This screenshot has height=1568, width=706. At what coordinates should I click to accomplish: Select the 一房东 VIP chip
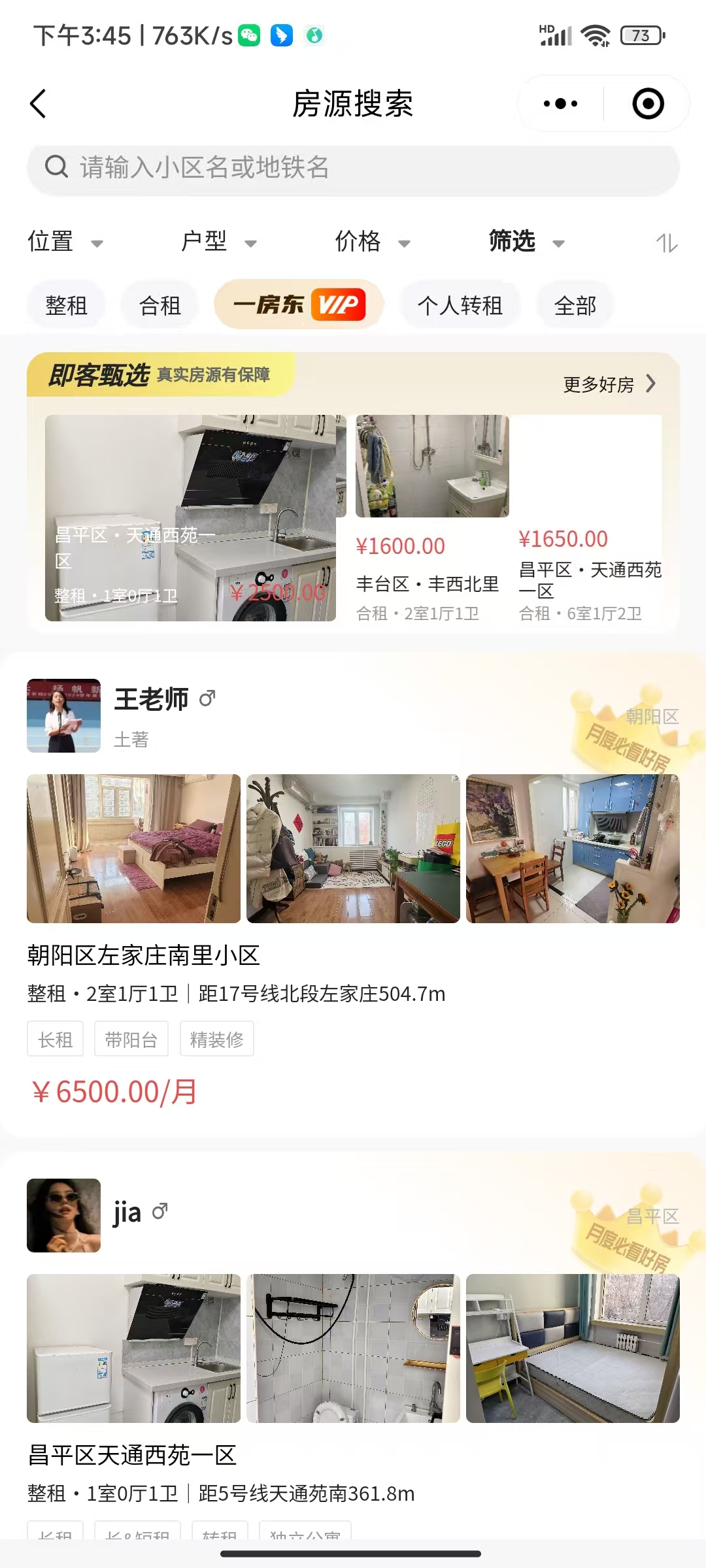pyautogui.click(x=299, y=304)
